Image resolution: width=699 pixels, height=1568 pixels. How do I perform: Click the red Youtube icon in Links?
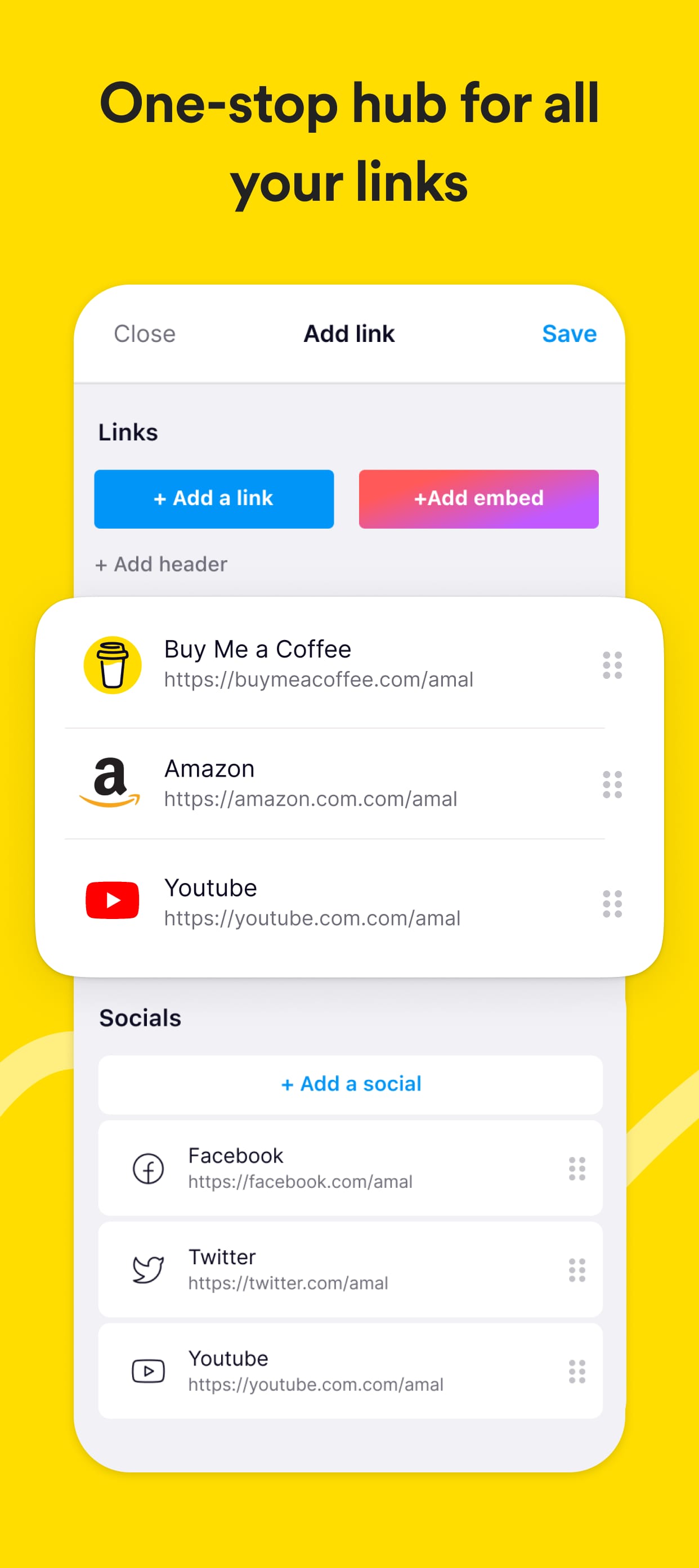point(112,900)
